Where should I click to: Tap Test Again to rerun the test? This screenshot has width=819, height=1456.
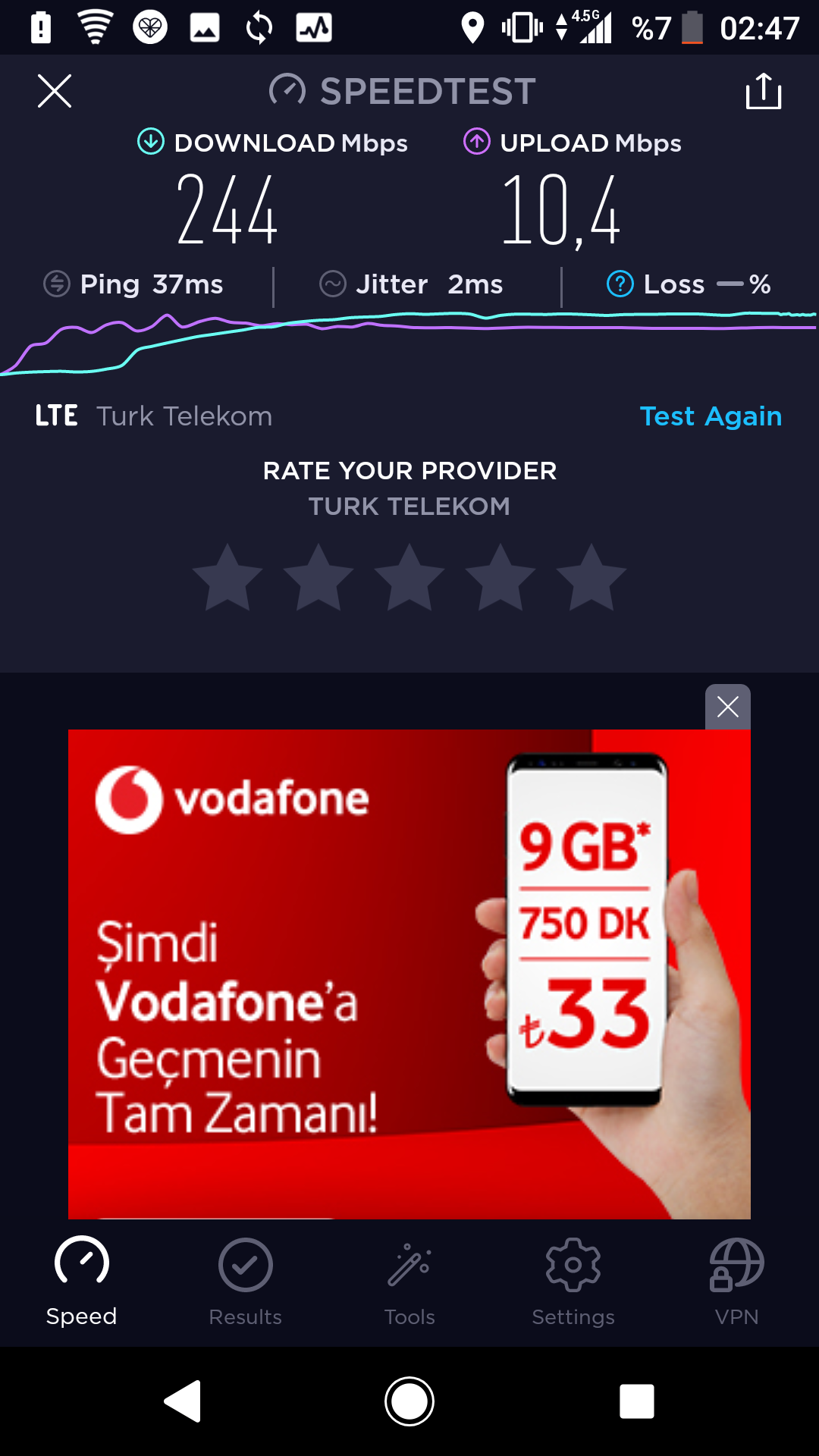pos(711,416)
